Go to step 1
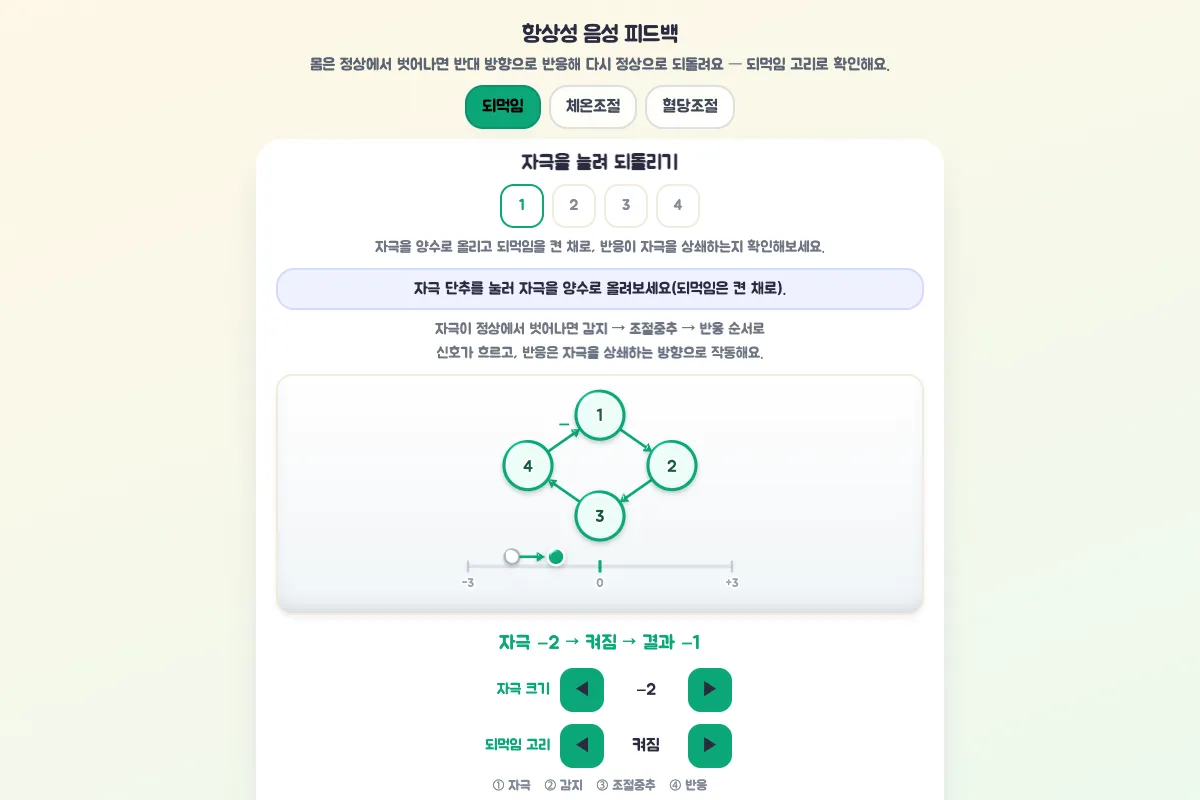This screenshot has height=800, width=1200. click(522, 206)
